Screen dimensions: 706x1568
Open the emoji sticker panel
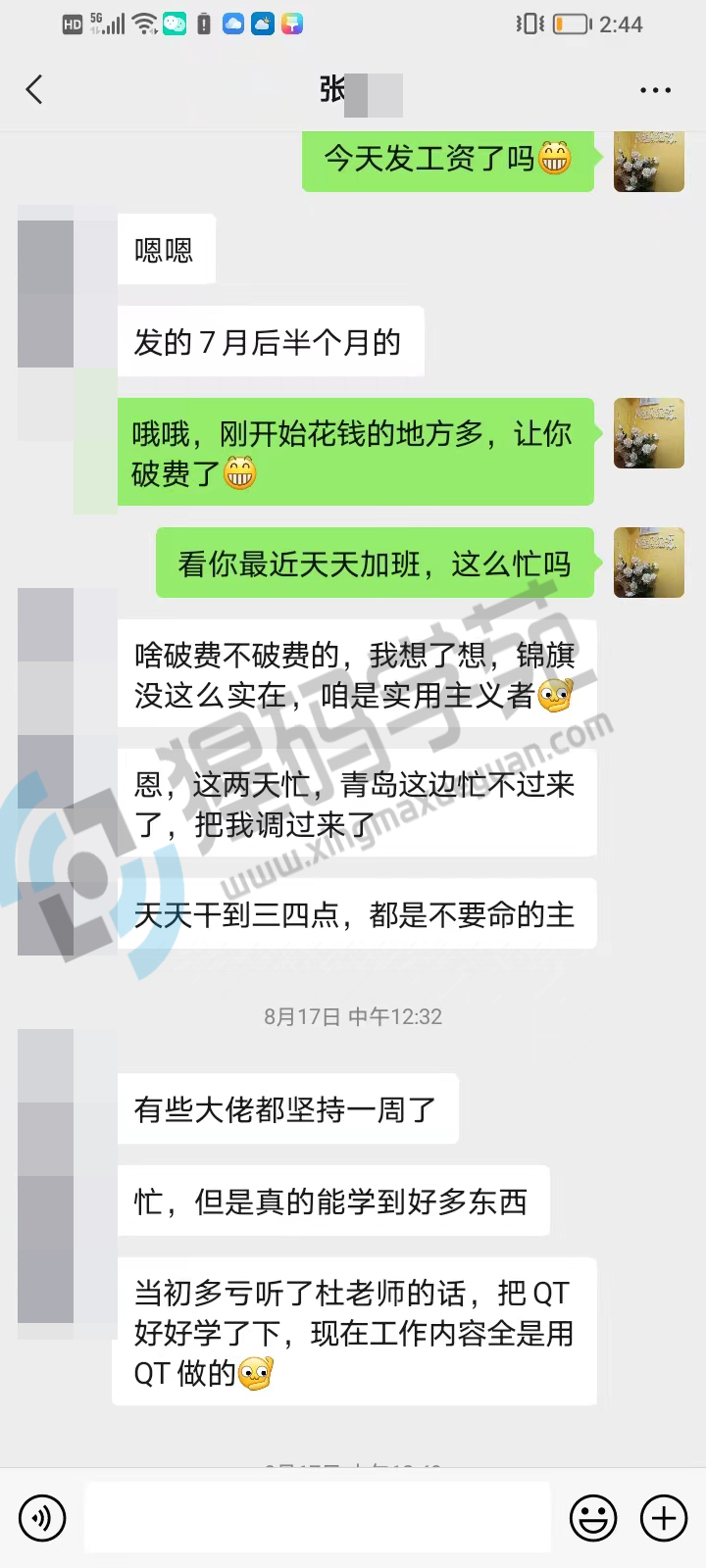(594, 1518)
